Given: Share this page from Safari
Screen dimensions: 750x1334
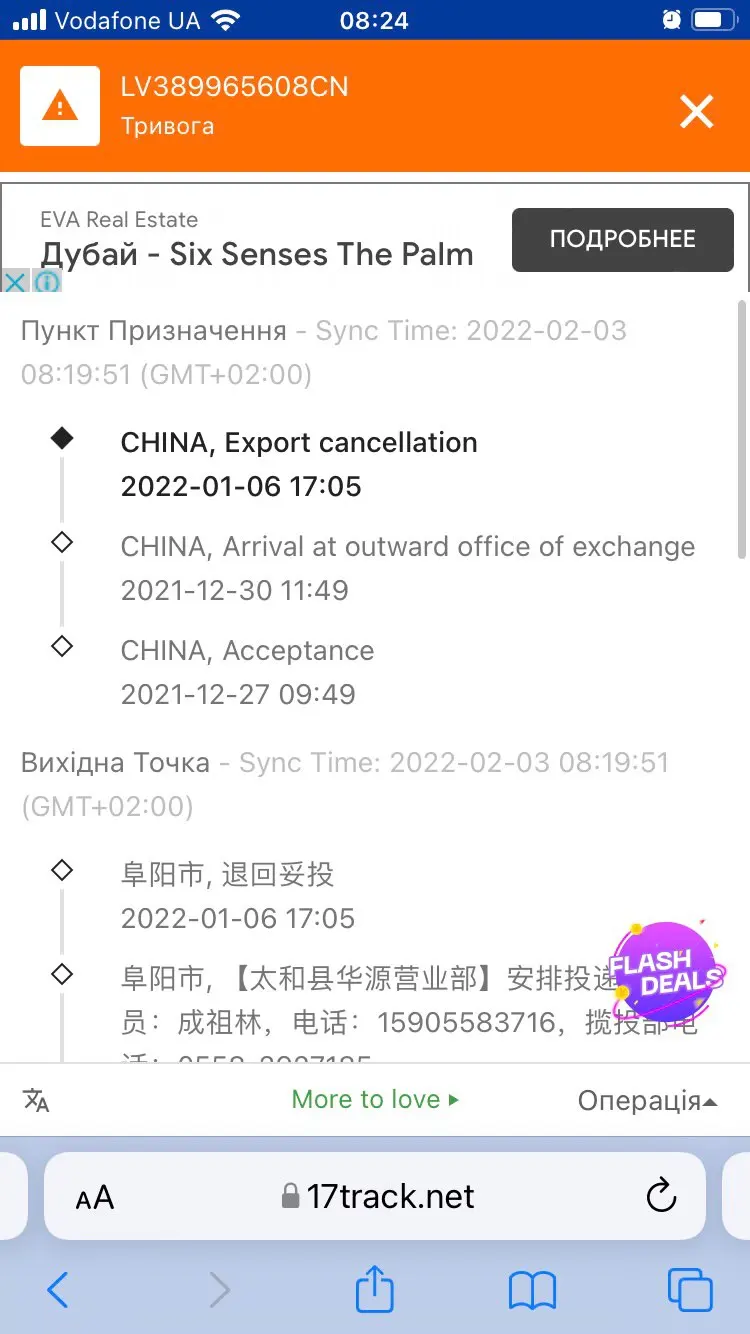Looking at the screenshot, I should click(375, 1288).
